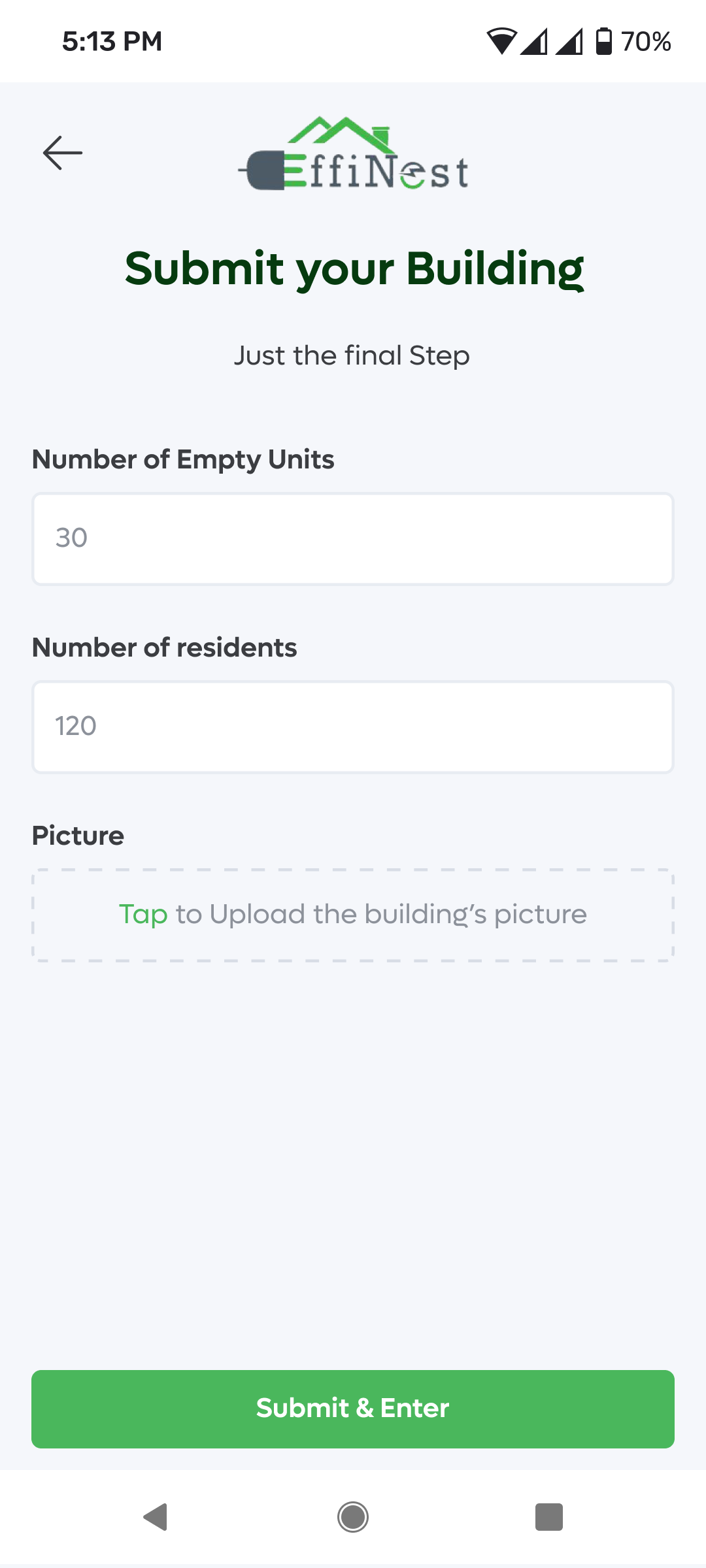Tap the dashed picture upload area
The width and height of the screenshot is (706, 1568).
pyautogui.click(x=353, y=914)
